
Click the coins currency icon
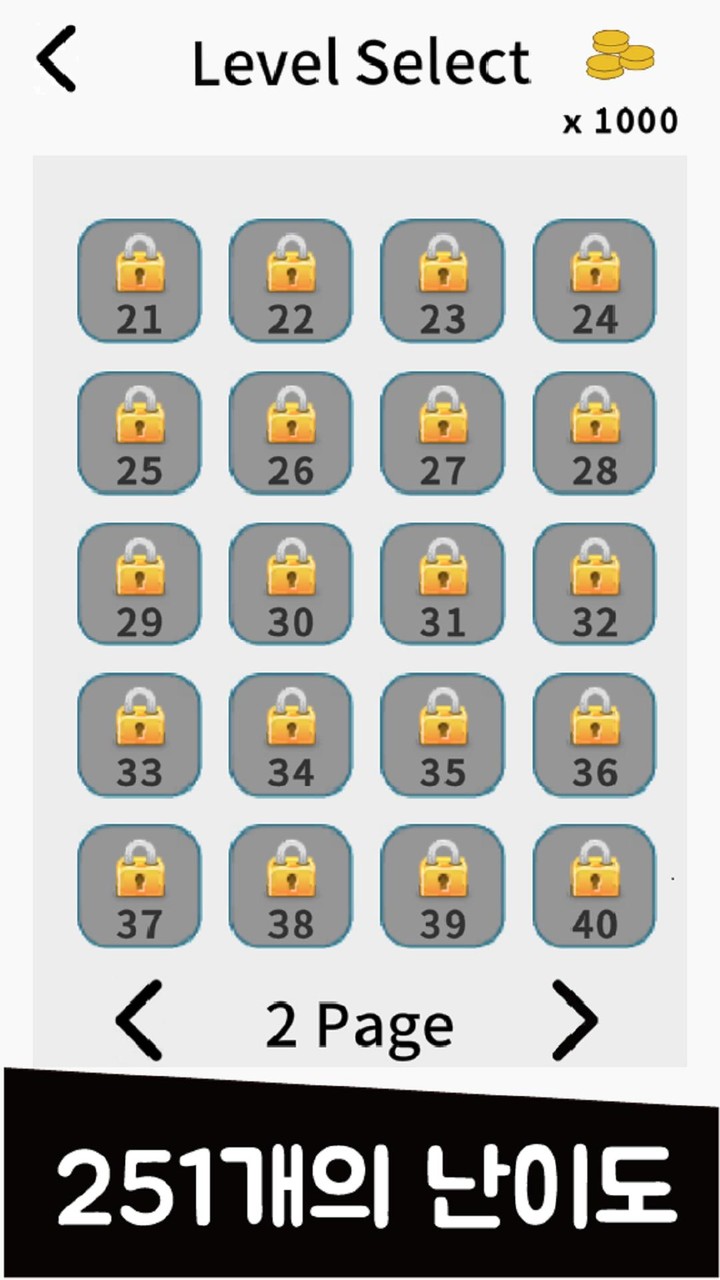[620, 58]
